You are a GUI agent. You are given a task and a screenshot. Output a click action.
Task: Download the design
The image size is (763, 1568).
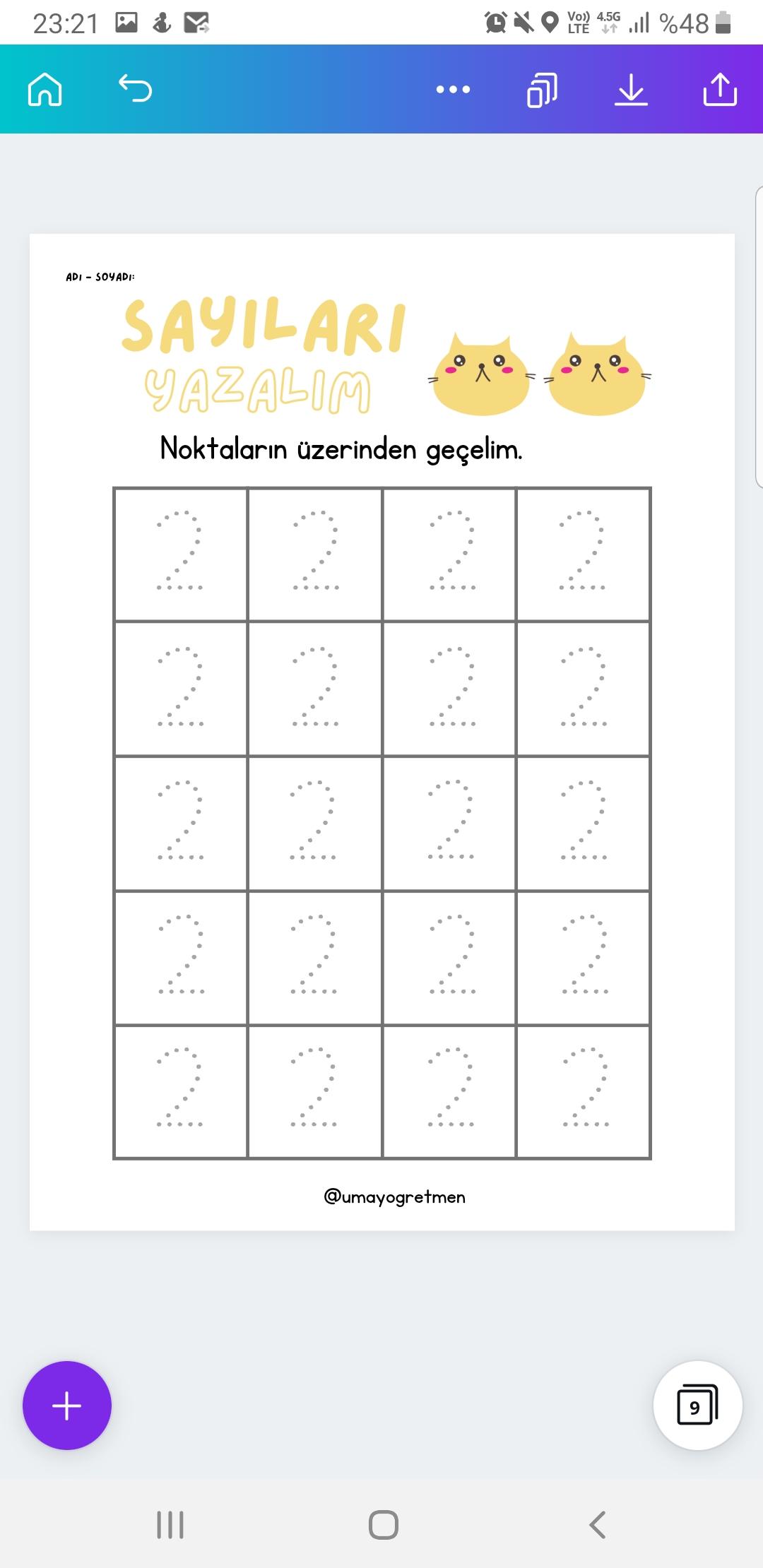click(631, 90)
